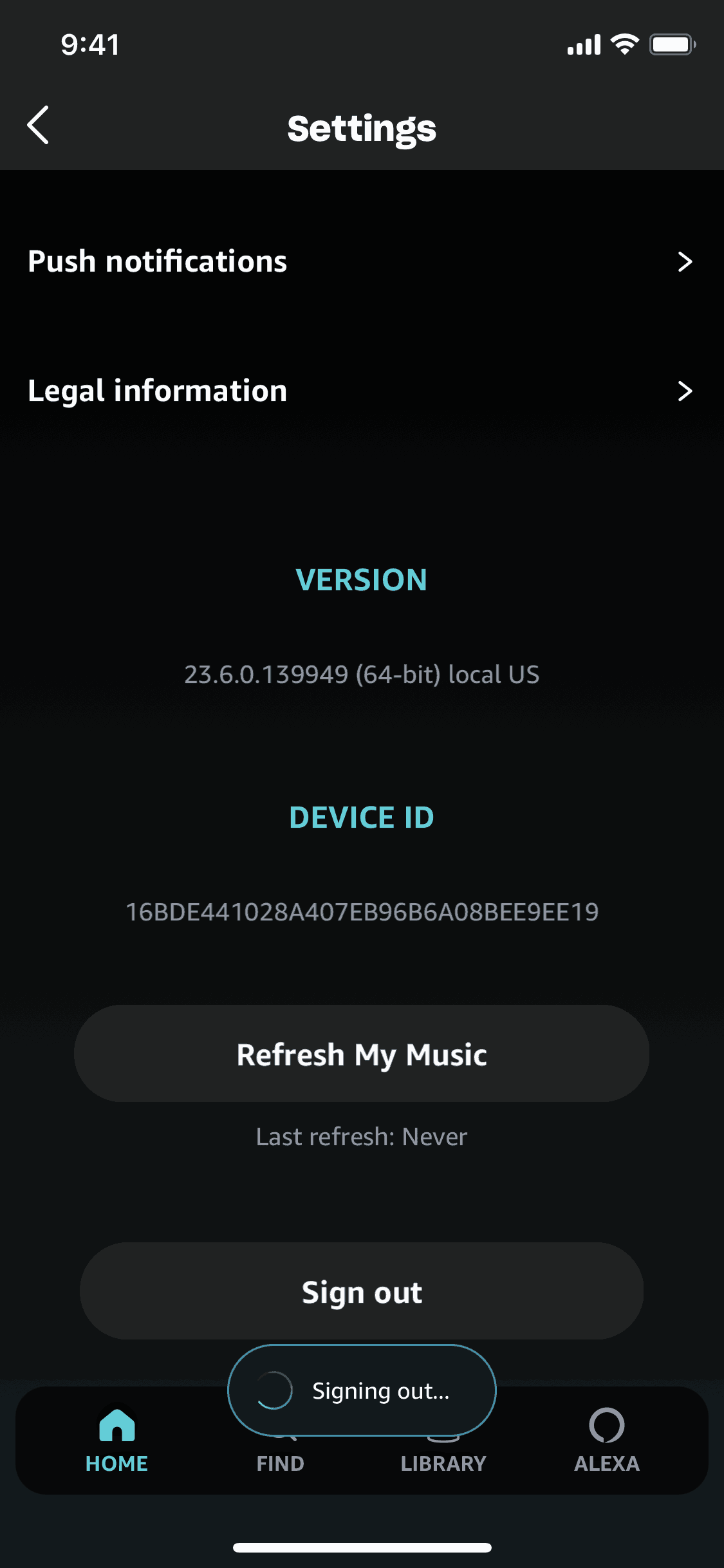Select the Device ID text
The width and height of the screenshot is (724, 1568).
362,911
